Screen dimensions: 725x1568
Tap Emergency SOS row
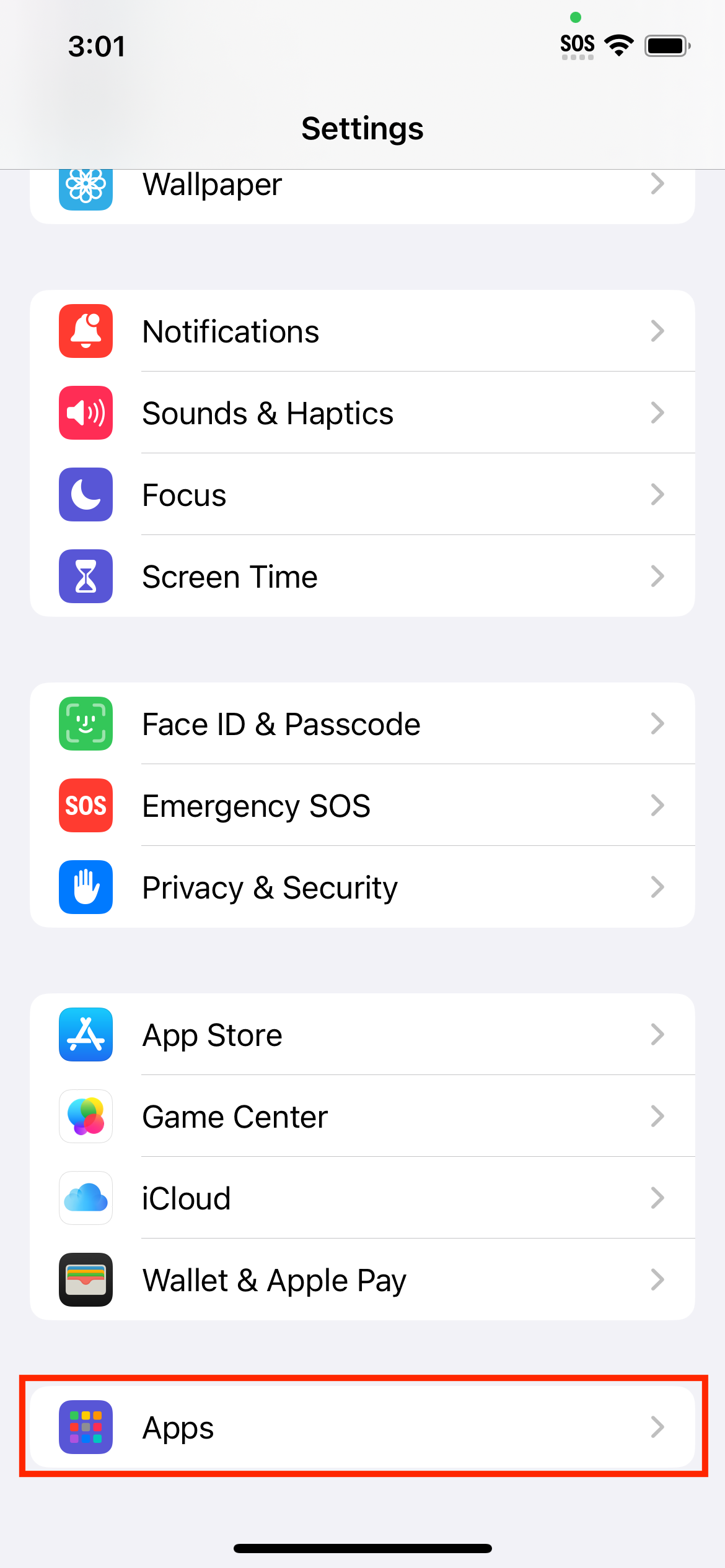coord(362,806)
